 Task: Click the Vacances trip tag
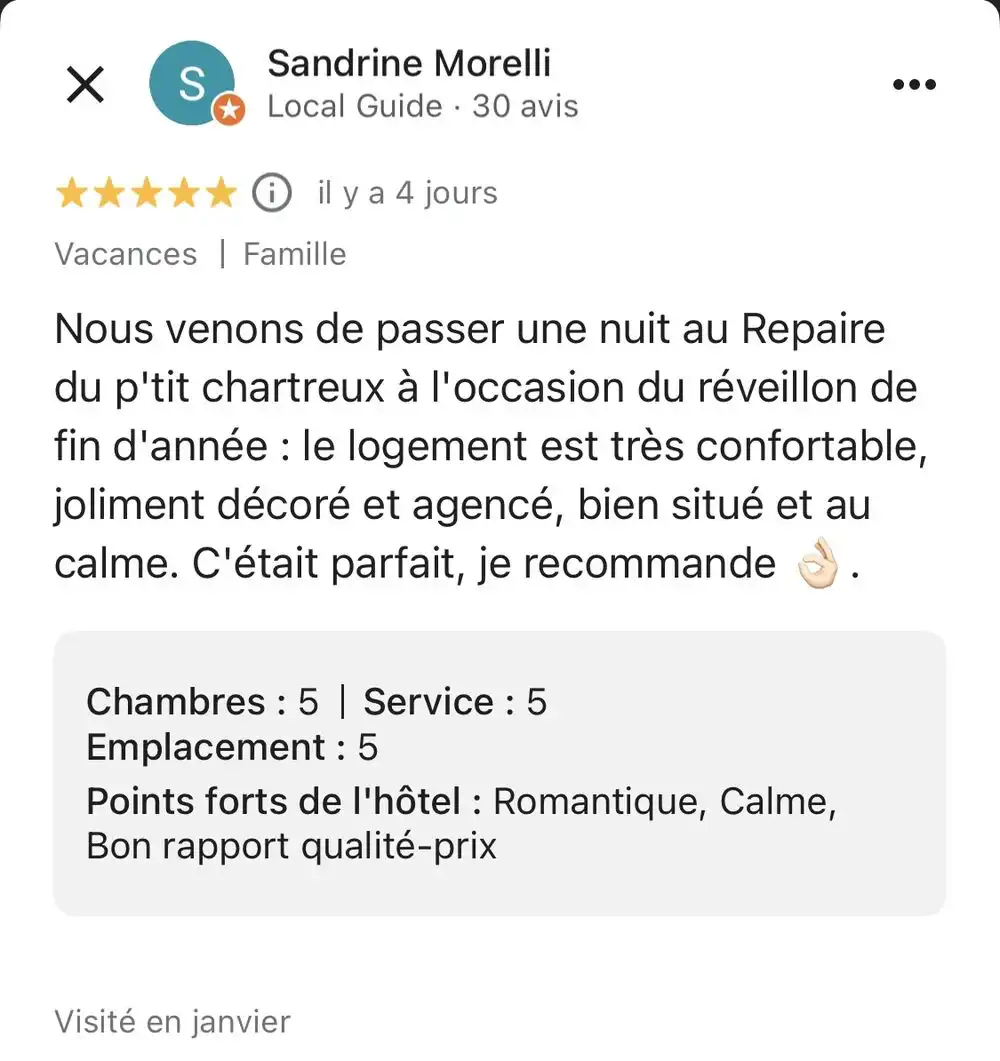tap(125, 254)
